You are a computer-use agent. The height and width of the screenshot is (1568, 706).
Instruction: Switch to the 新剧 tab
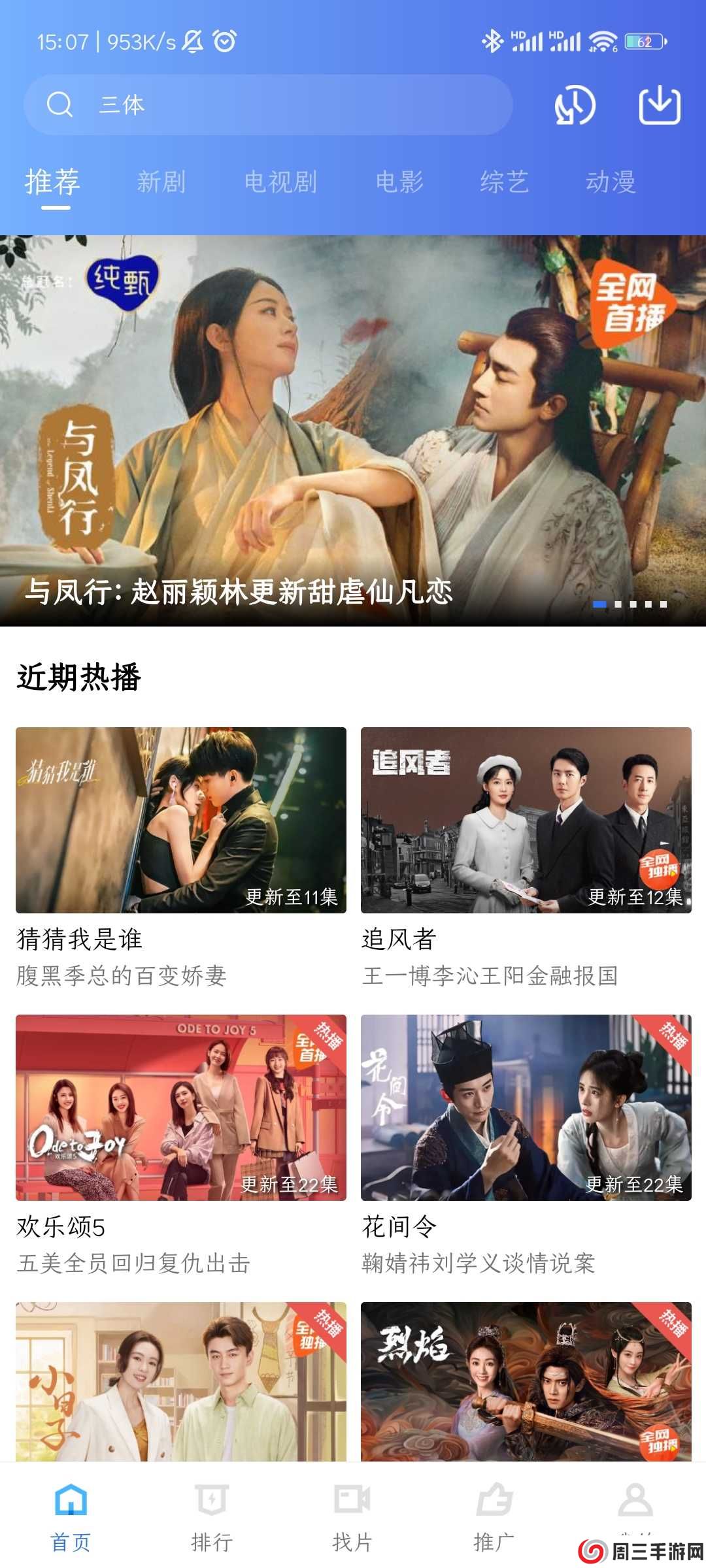[163, 182]
